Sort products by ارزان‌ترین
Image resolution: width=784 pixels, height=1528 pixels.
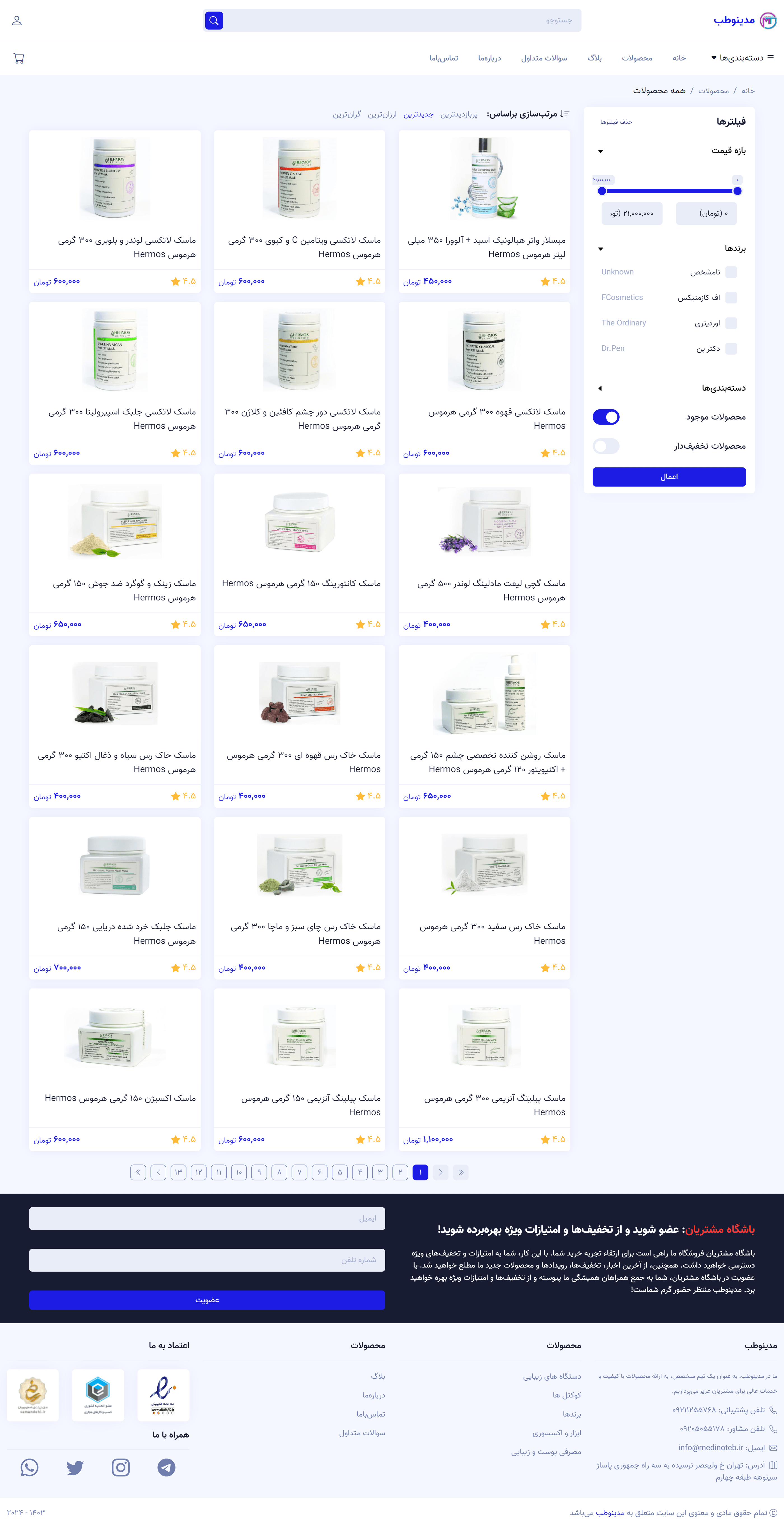pyautogui.click(x=382, y=115)
